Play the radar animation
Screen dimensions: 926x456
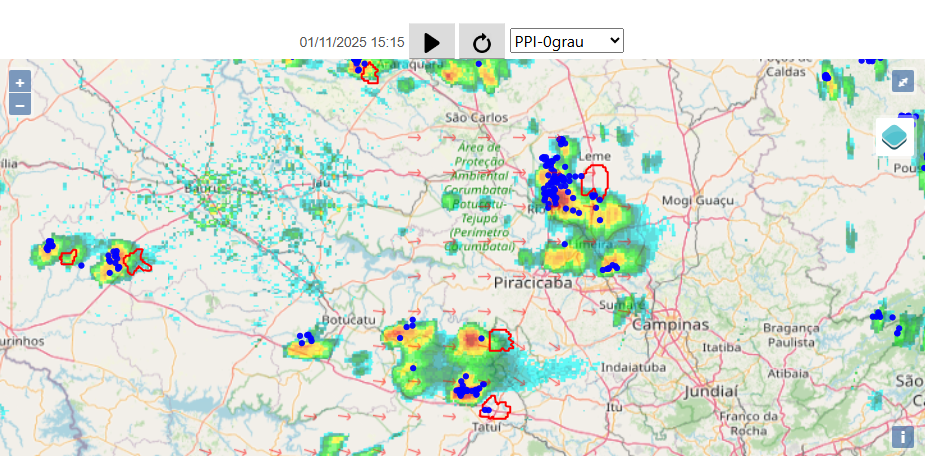(432, 42)
